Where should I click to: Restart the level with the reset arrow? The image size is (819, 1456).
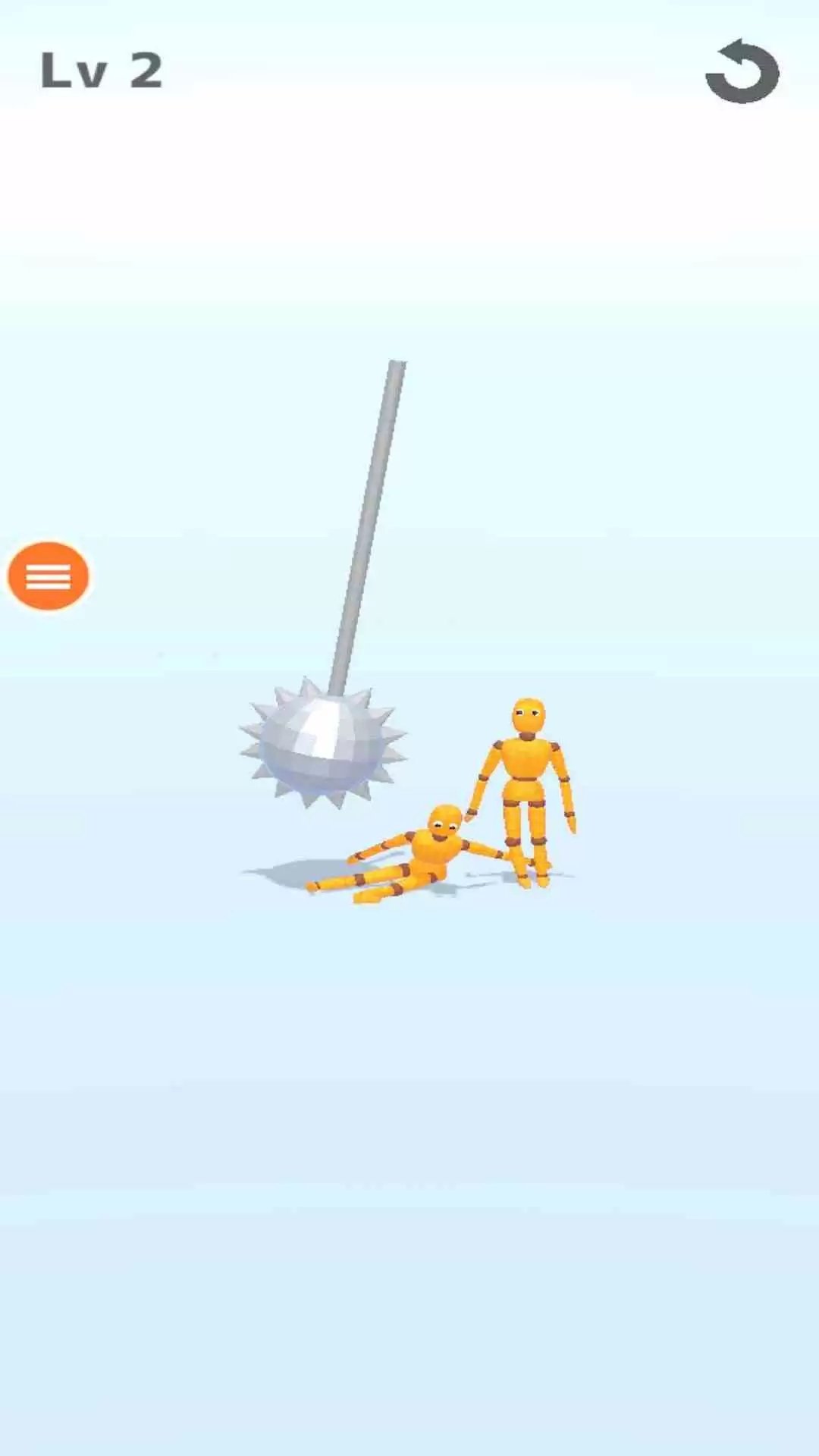pos(742,72)
